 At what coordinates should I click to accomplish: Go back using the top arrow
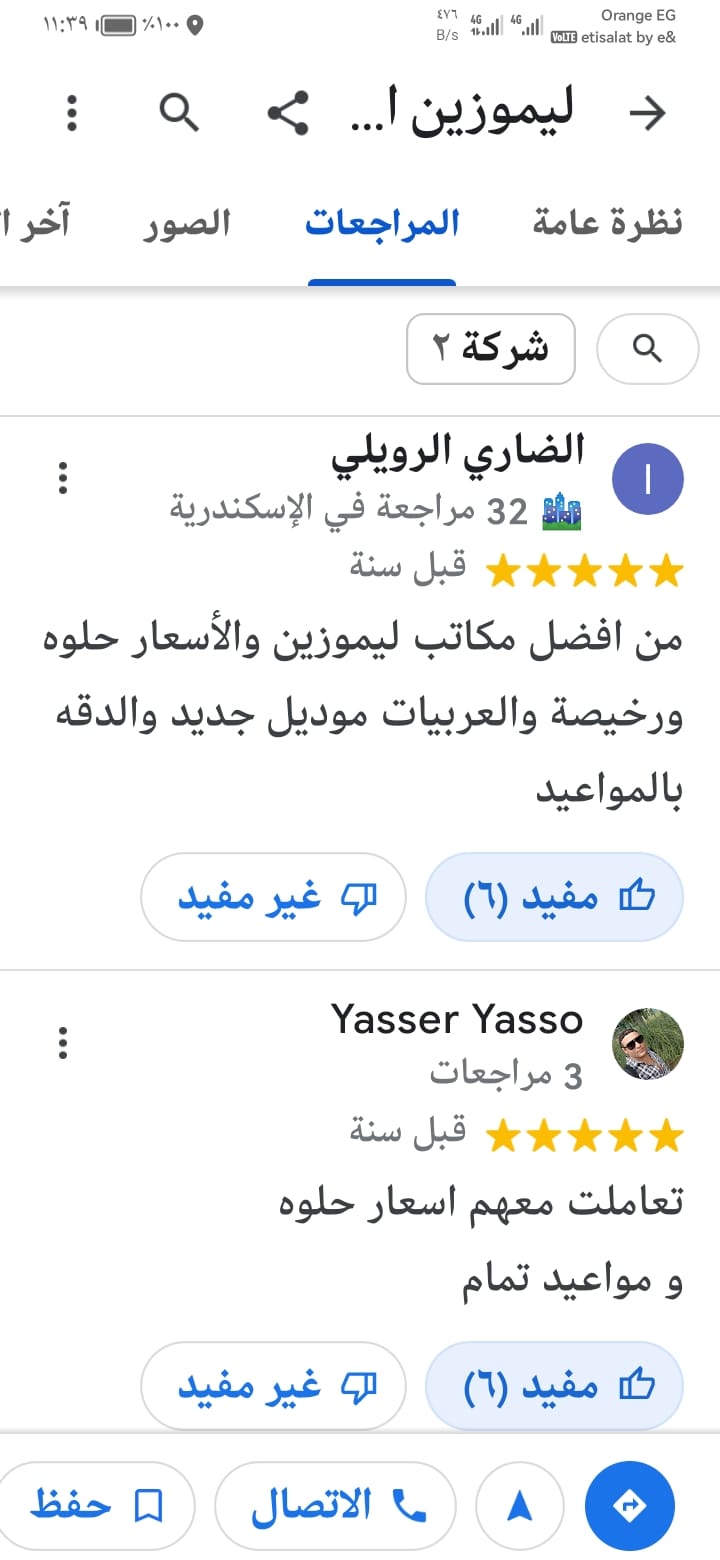point(647,113)
